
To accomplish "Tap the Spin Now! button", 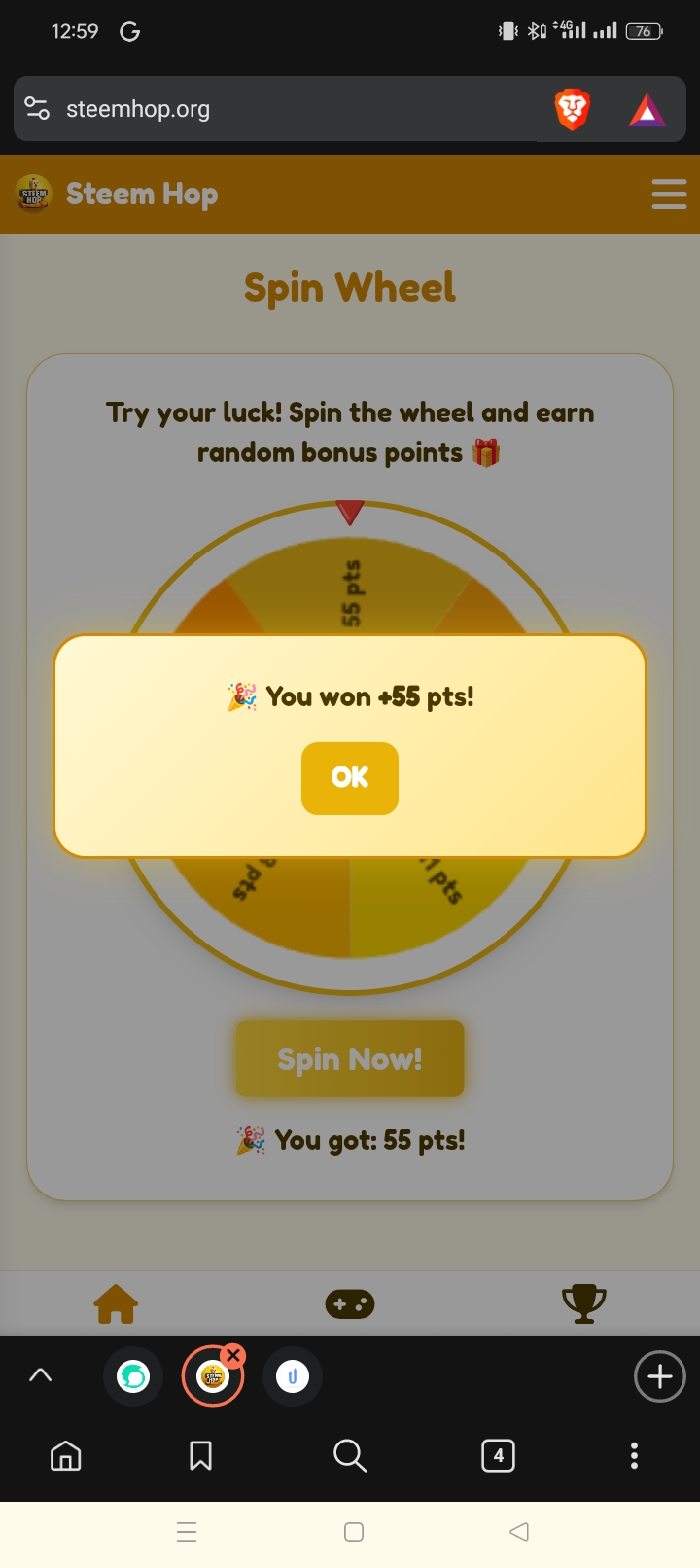I will 350,1058.
